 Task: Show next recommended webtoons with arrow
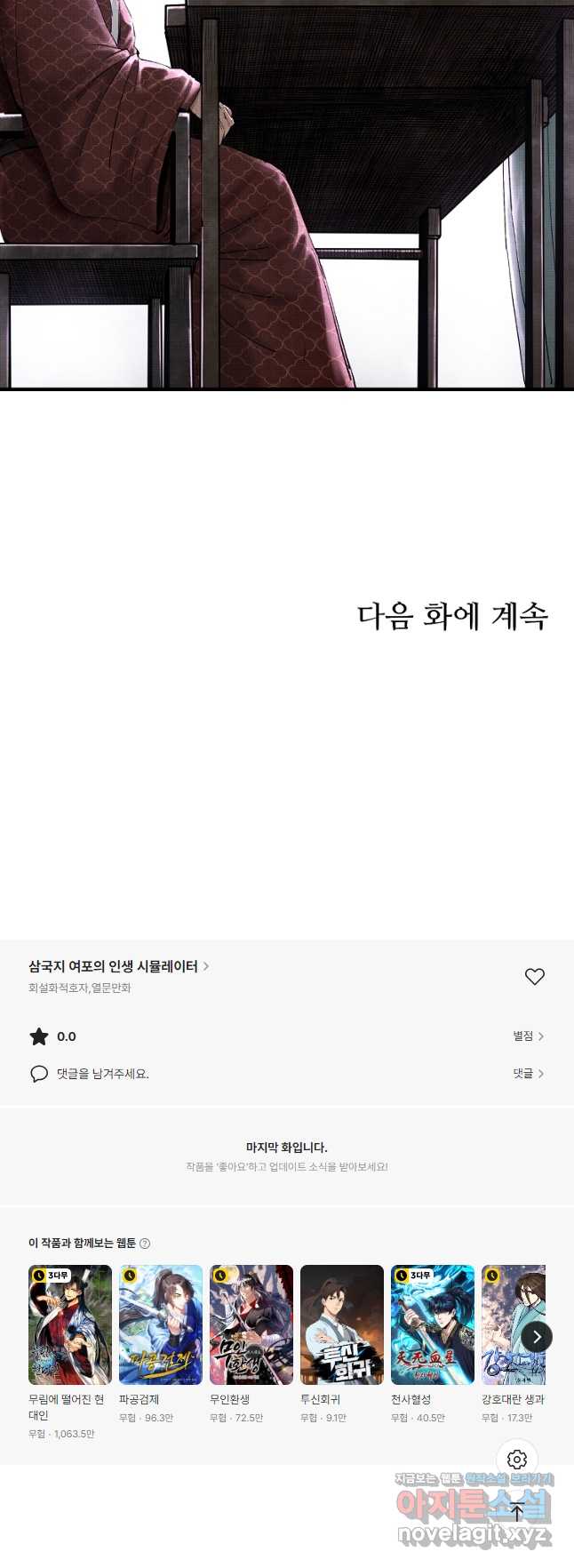pyautogui.click(x=537, y=1337)
